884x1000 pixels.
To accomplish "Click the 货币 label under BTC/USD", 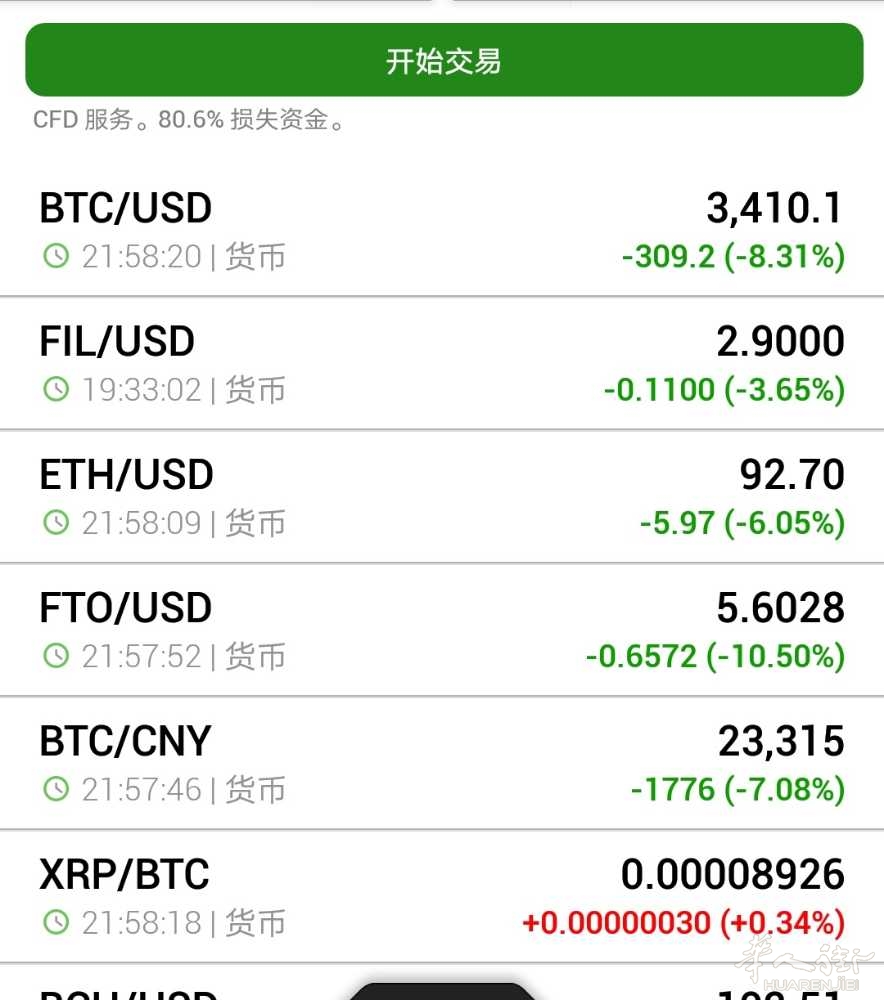I will pyautogui.click(x=255, y=256).
